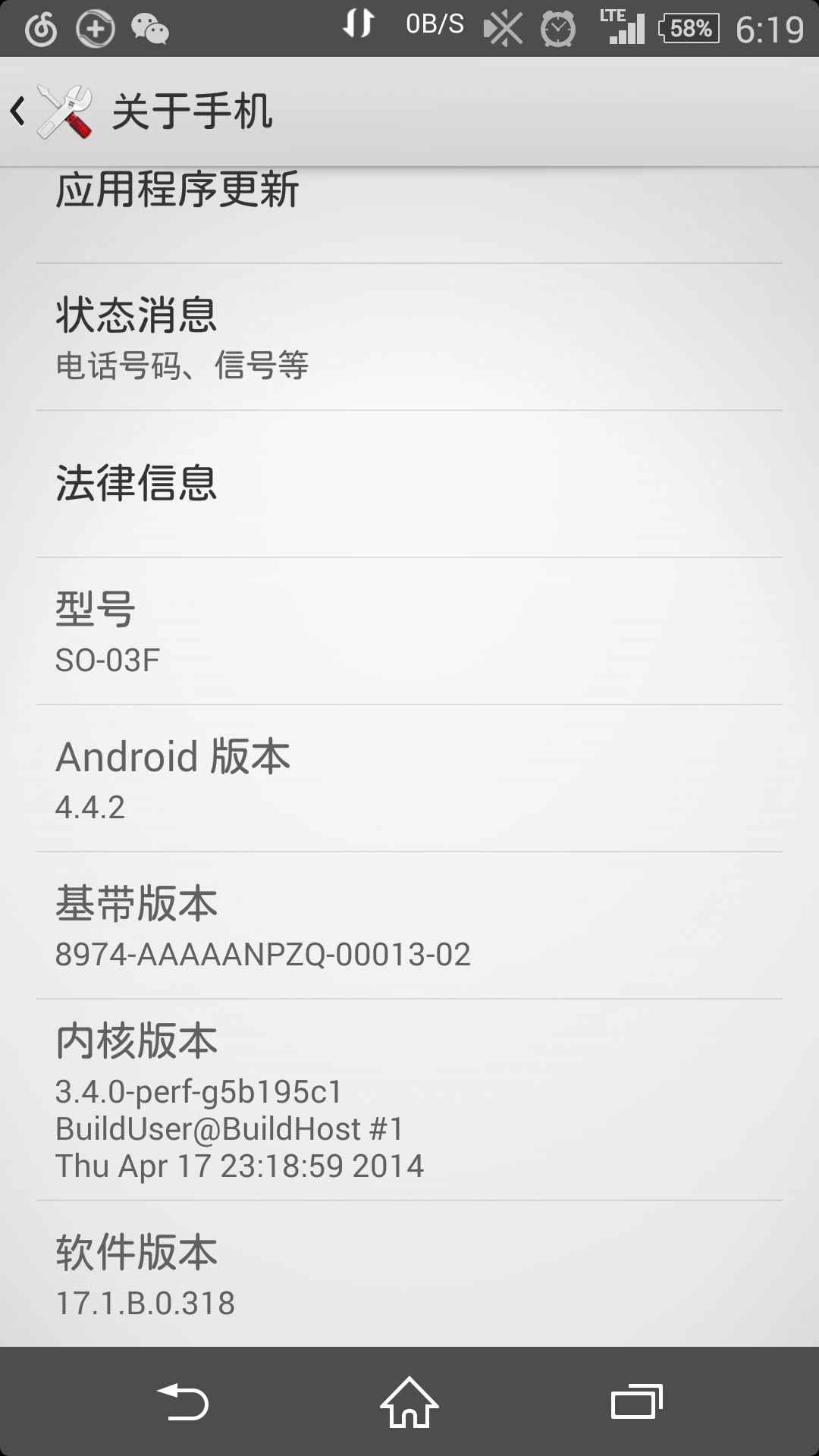Tap the 软件版本 row
Screen dimensions: 819x1456
point(409,1274)
